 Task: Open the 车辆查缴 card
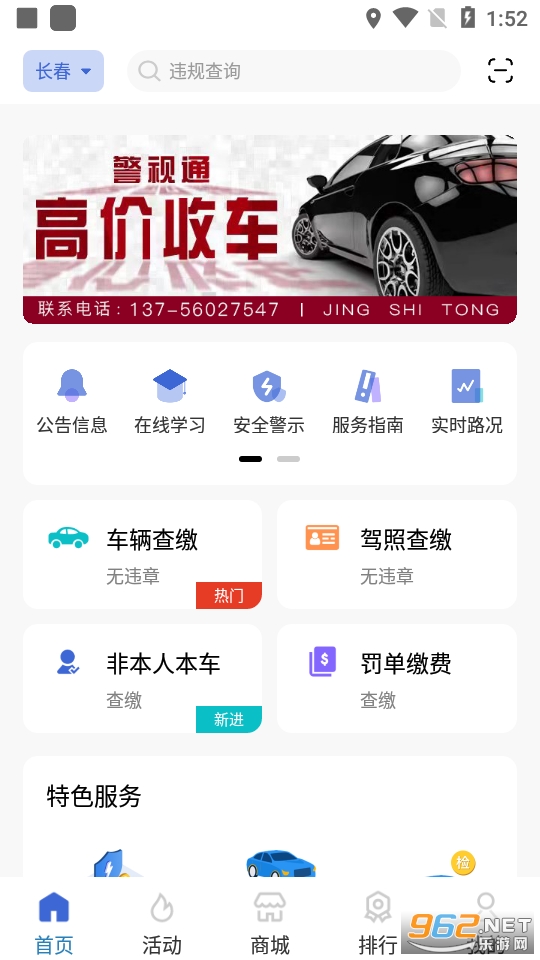[143, 555]
